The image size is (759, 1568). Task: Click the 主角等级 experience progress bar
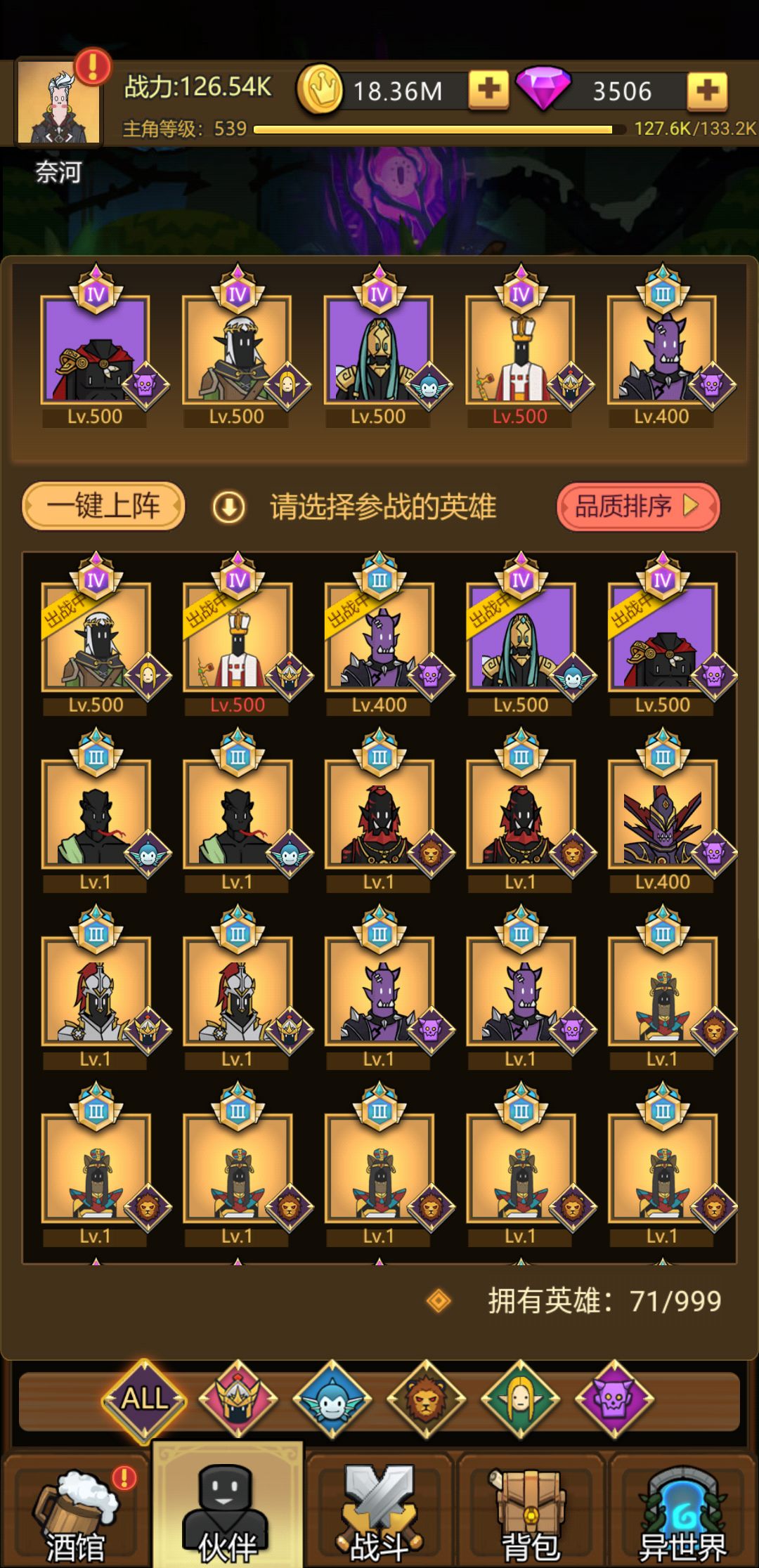pyautogui.click(x=436, y=129)
